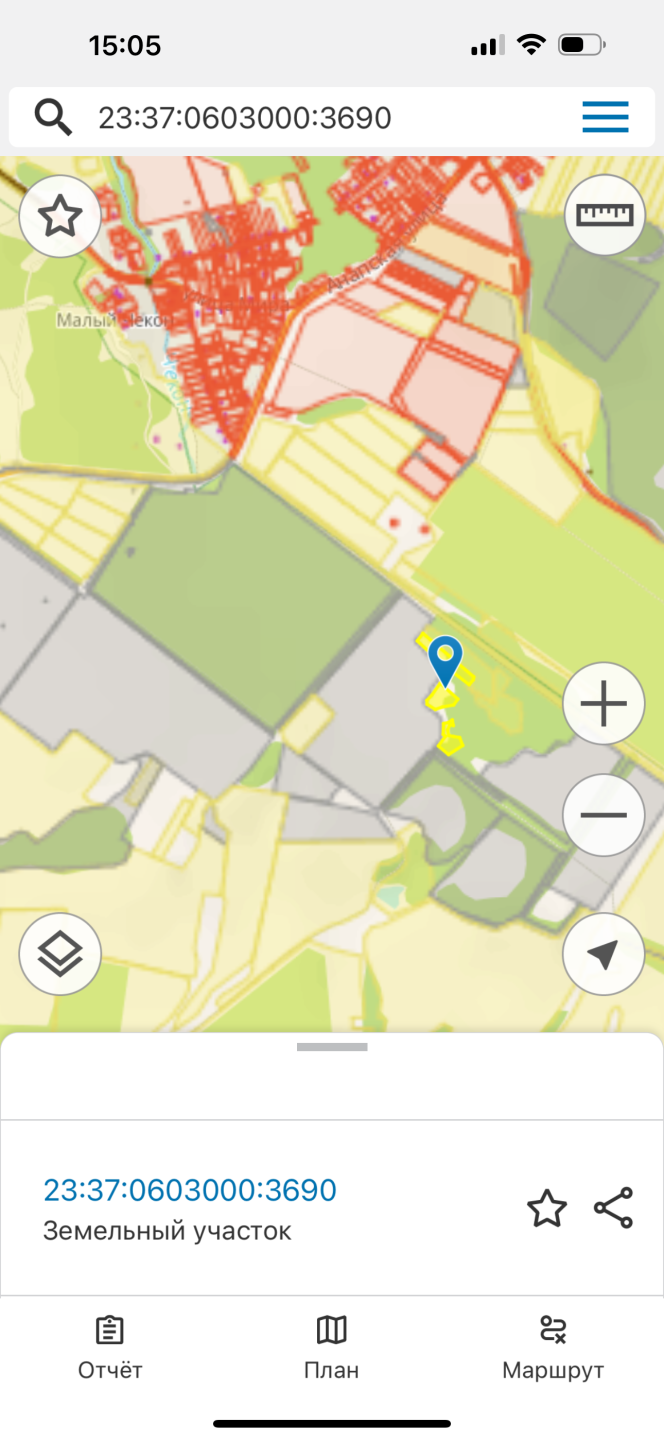The width and height of the screenshot is (664, 1440).
Task: Open the hamburger menu
Action: (605, 118)
